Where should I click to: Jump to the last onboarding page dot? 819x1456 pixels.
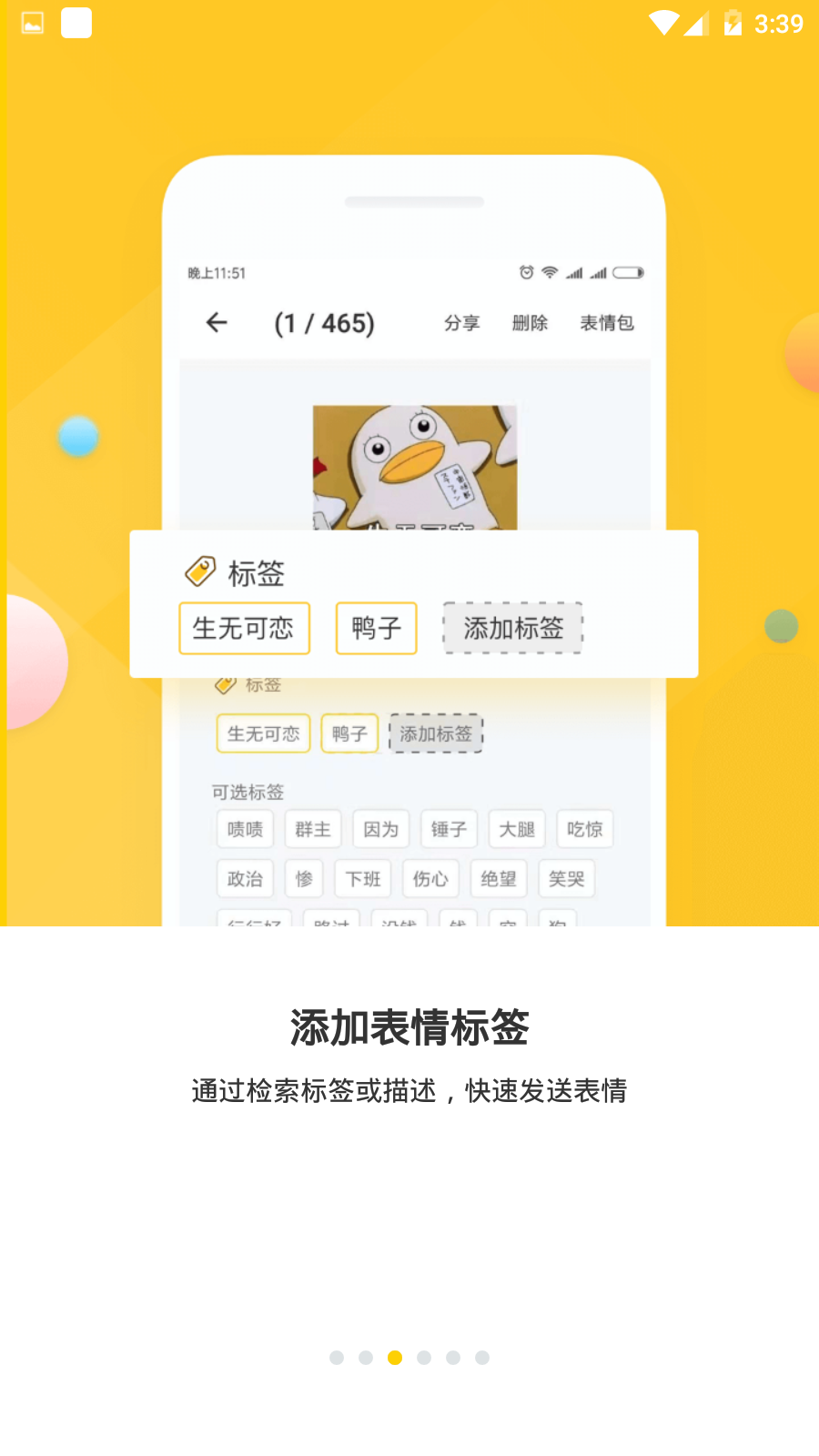[x=482, y=1358]
